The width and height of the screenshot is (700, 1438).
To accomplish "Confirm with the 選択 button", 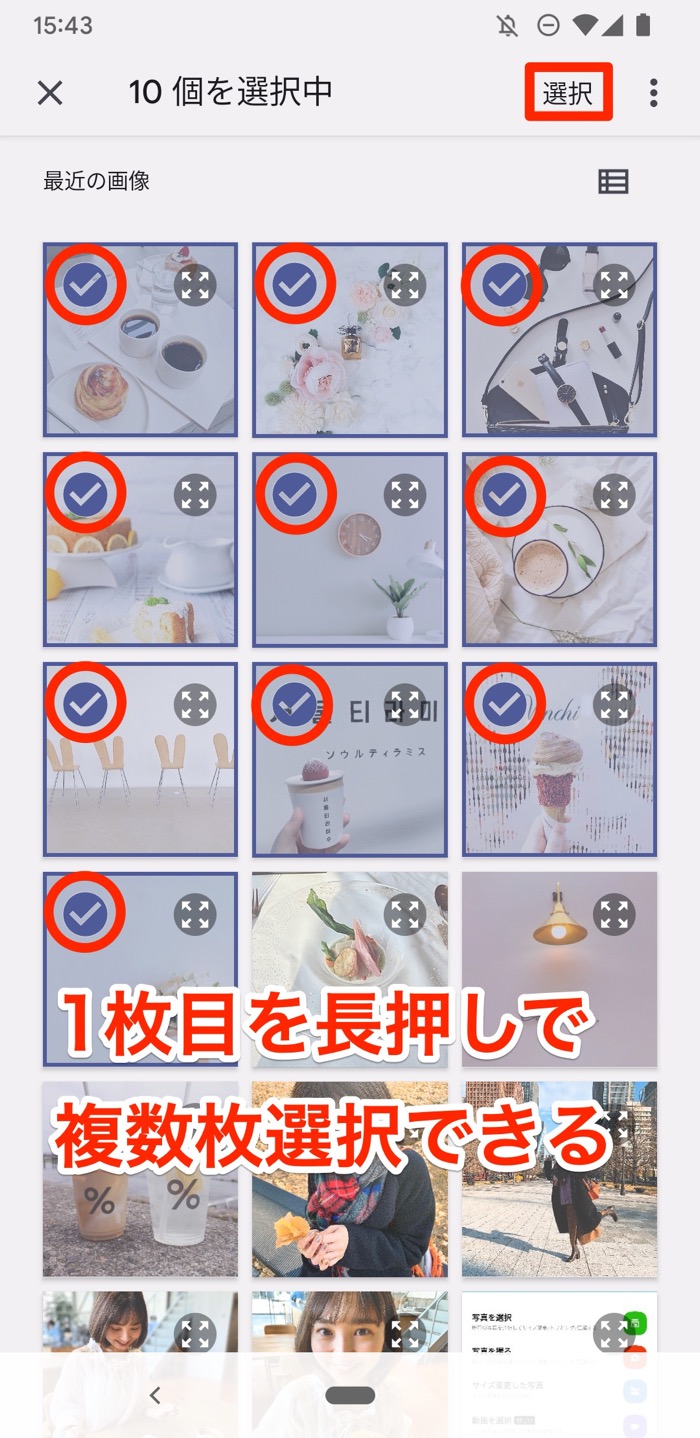I will point(568,93).
